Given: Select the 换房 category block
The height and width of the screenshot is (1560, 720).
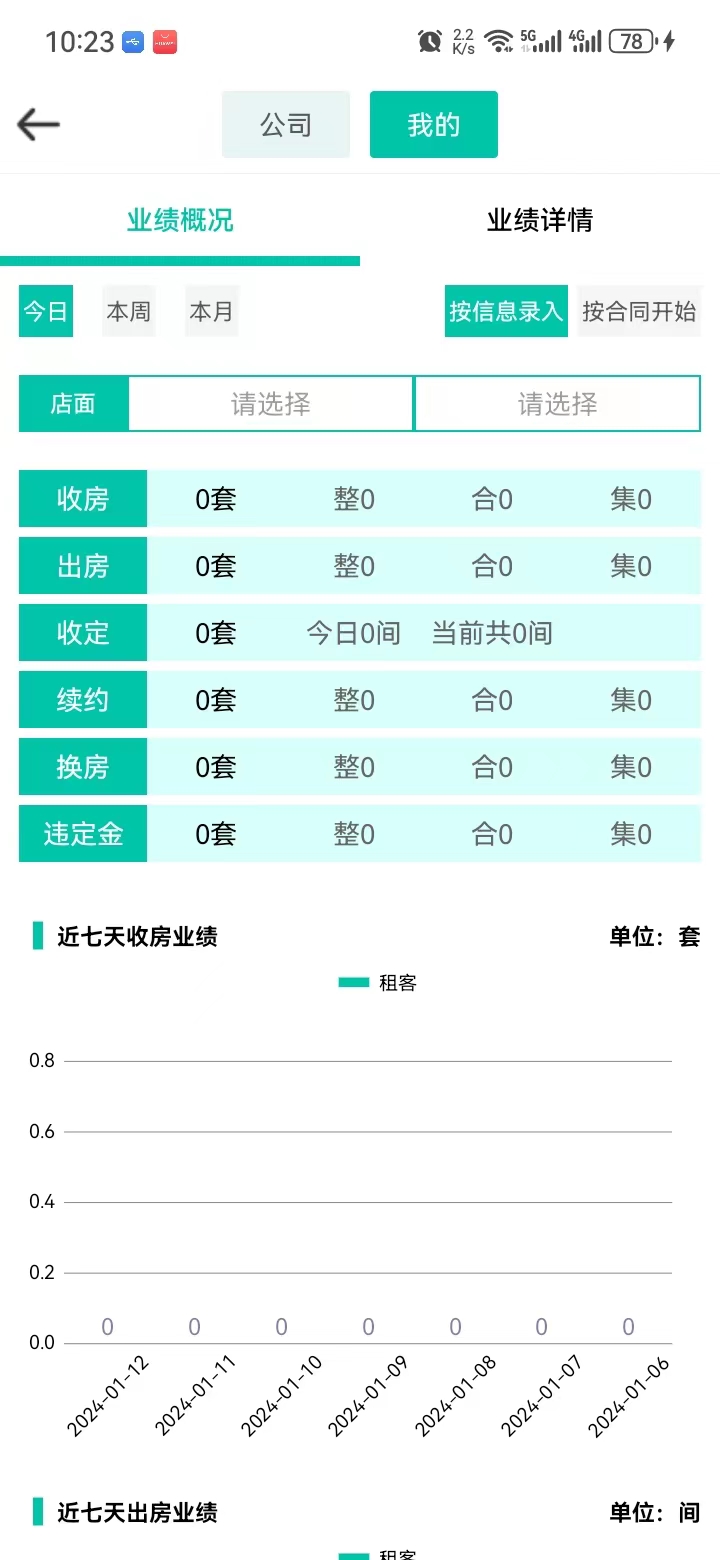Looking at the screenshot, I should coord(83,766).
